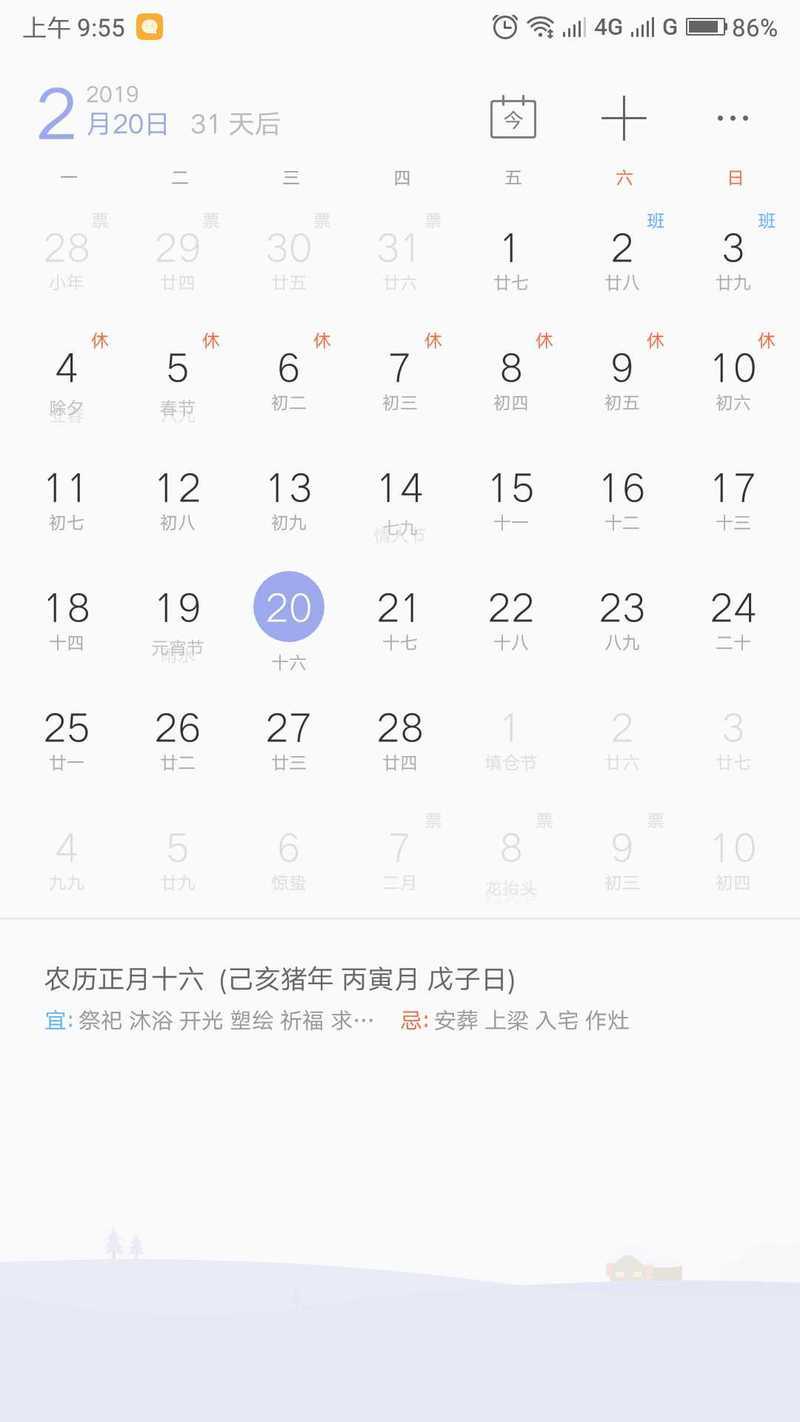Pick February 28
The height and width of the screenshot is (1422, 800).
tap(400, 737)
